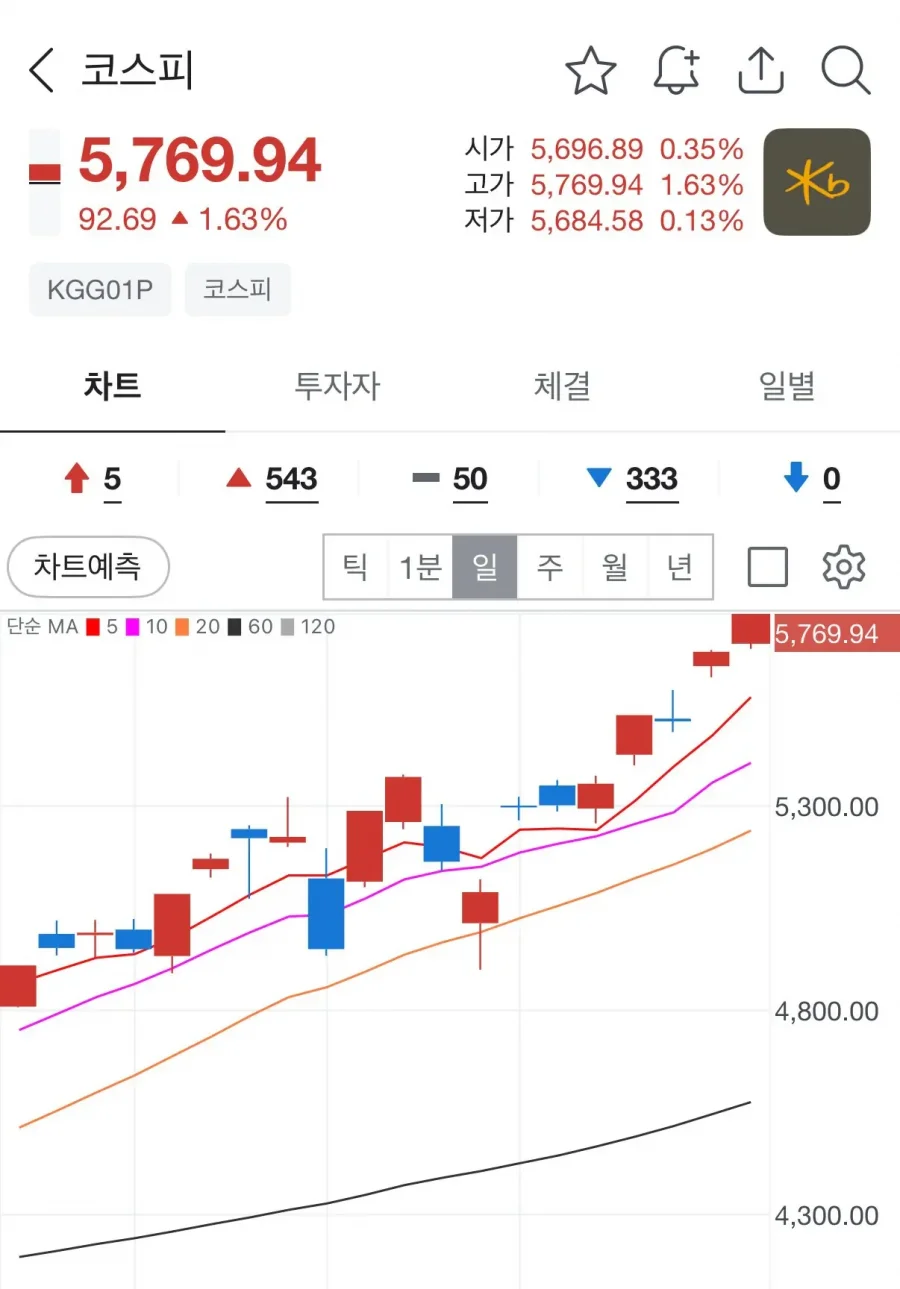
Task: Select the 년 yearly chart interval
Action: (x=680, y=567)
